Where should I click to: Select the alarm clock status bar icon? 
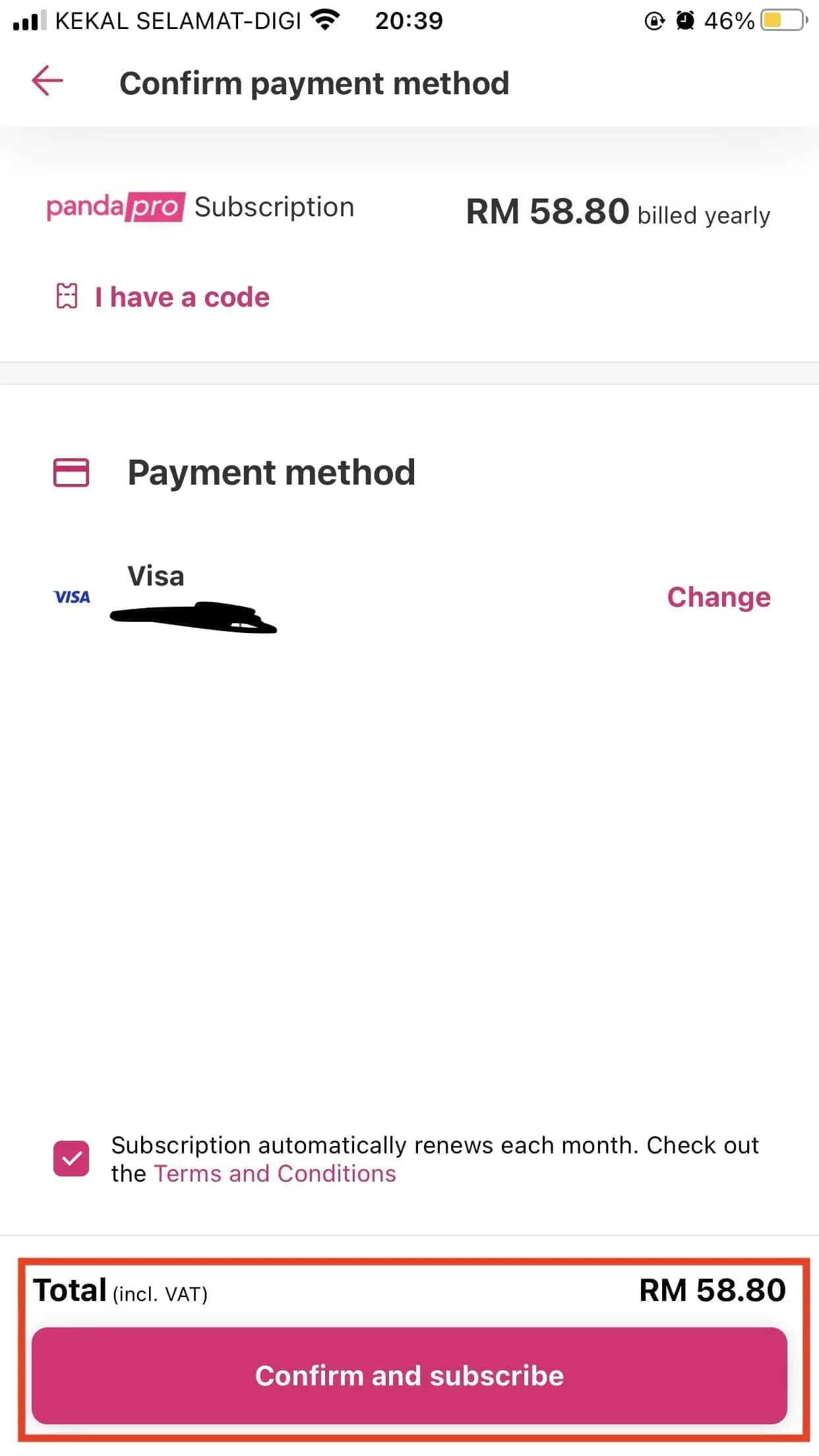[x=686, y=20]
